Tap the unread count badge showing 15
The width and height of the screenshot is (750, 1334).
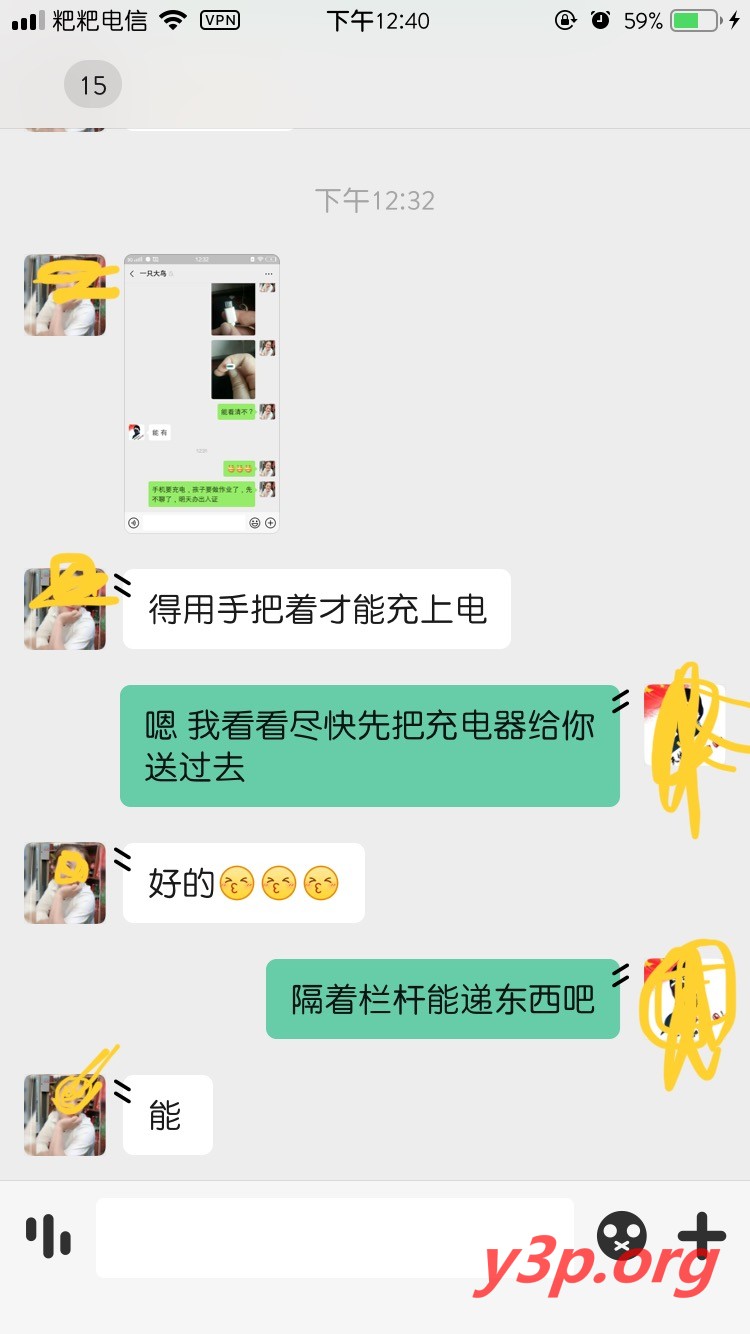coord(93,85)
